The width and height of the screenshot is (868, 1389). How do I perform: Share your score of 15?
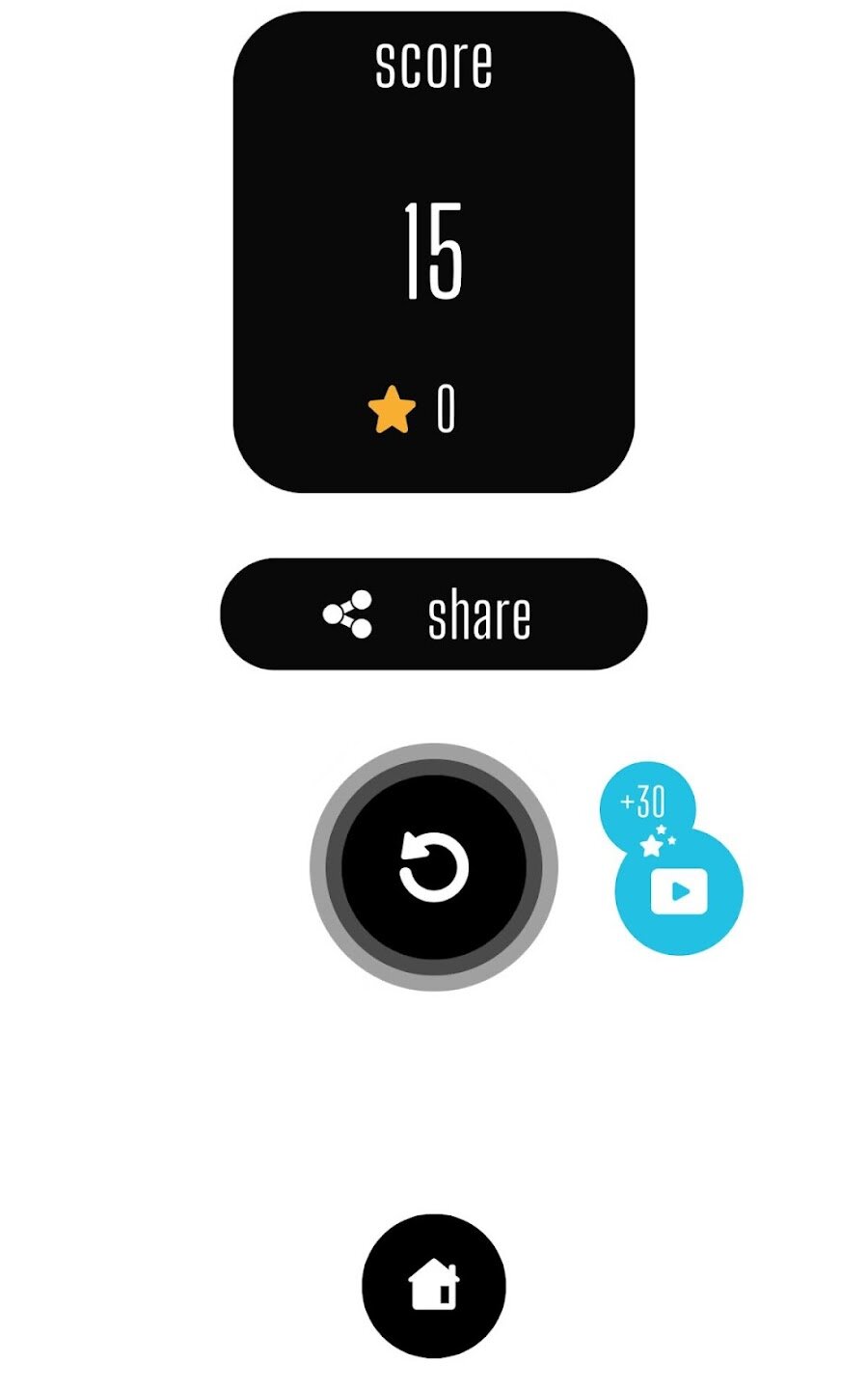pos(433,614)
